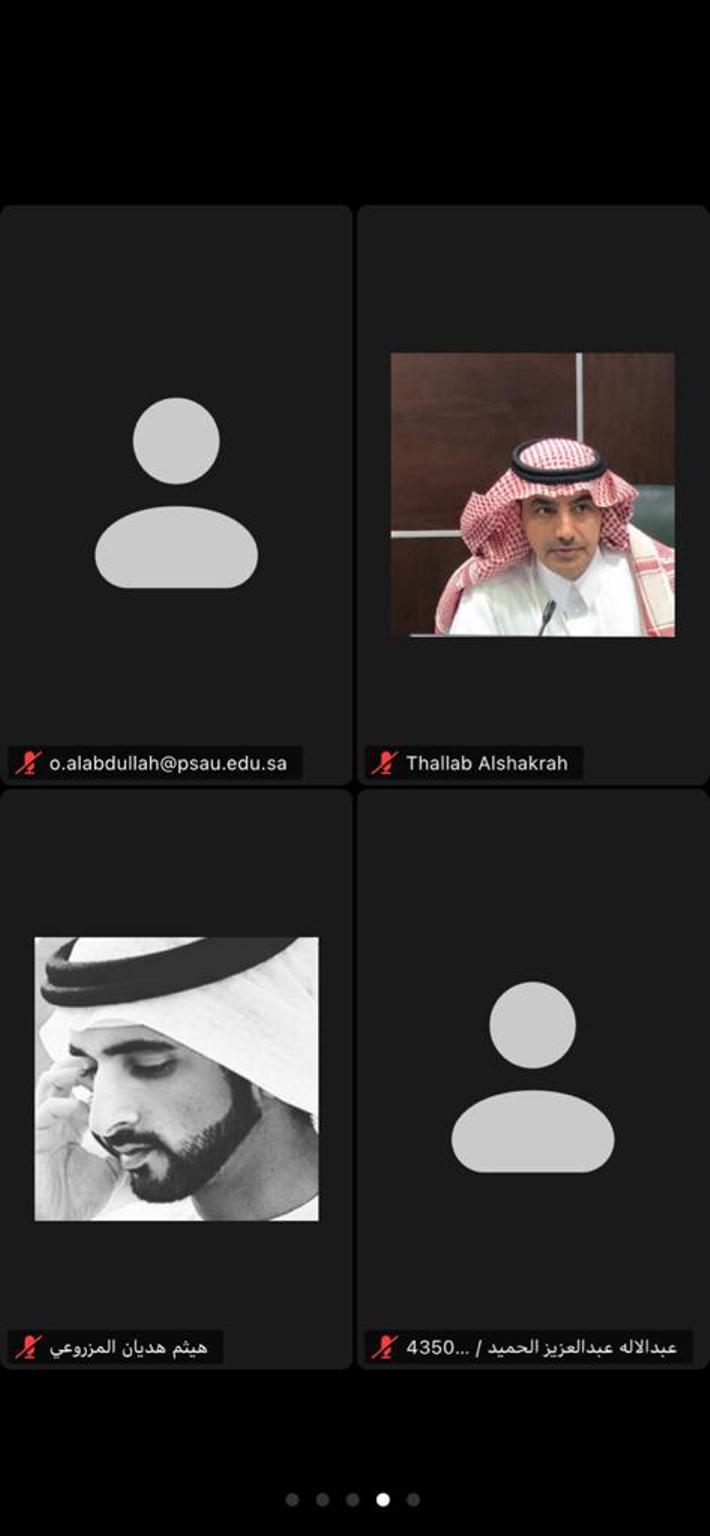Select the o.alabdullah@psau.edu.sa participant tile
This screenshot has width=710, height=1536.
click(176, 494)
